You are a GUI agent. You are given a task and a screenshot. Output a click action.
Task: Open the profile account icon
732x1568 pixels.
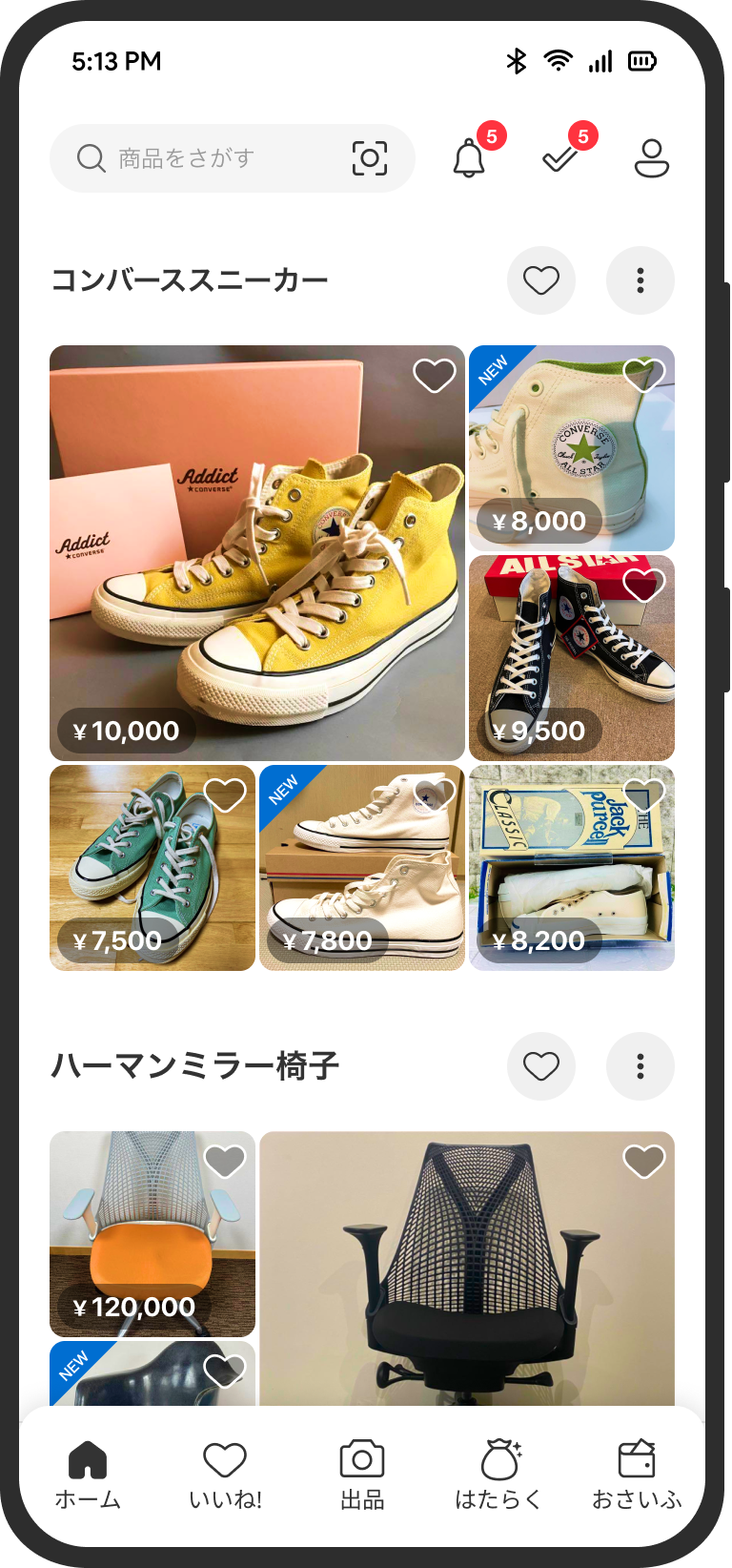coord(652,158)
